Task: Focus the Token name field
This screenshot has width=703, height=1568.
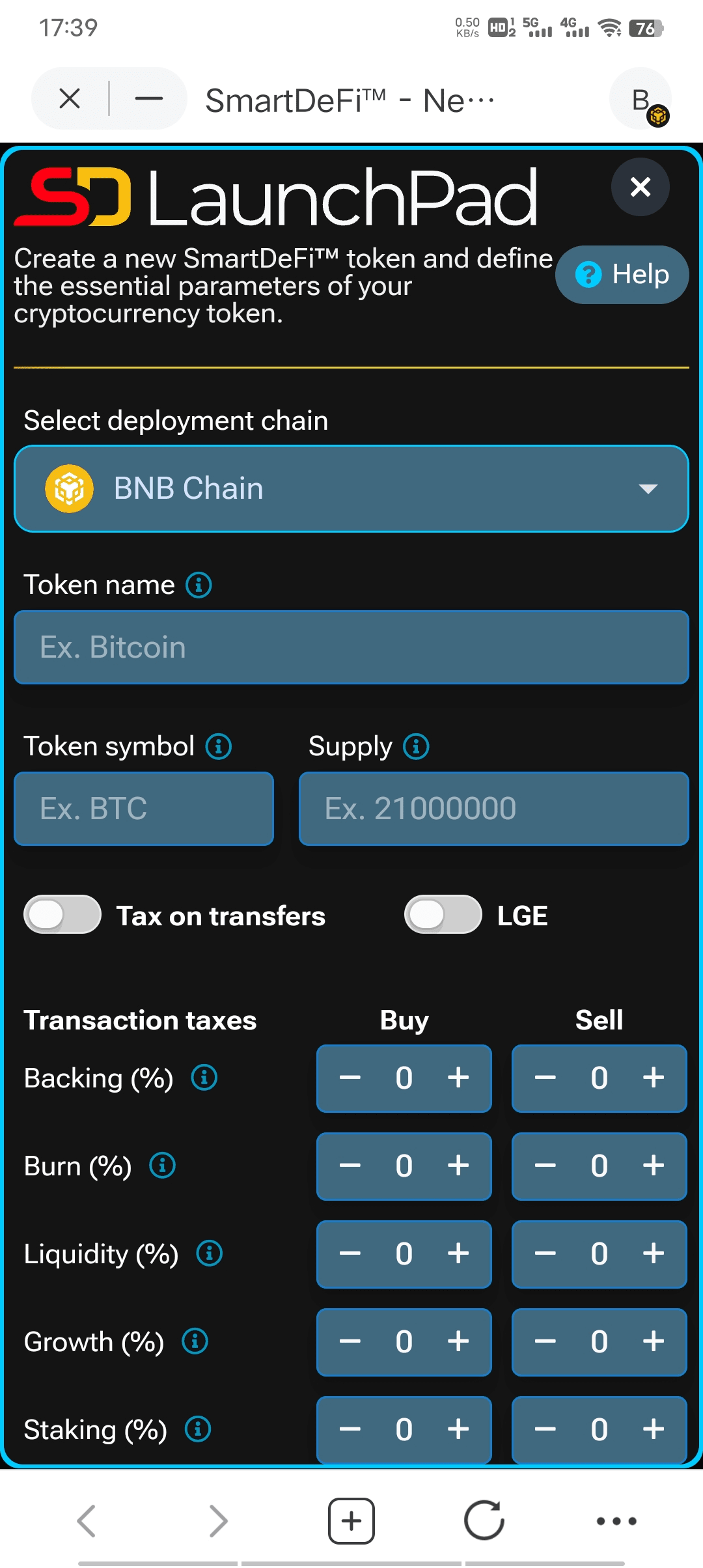Action: [351, 647]
